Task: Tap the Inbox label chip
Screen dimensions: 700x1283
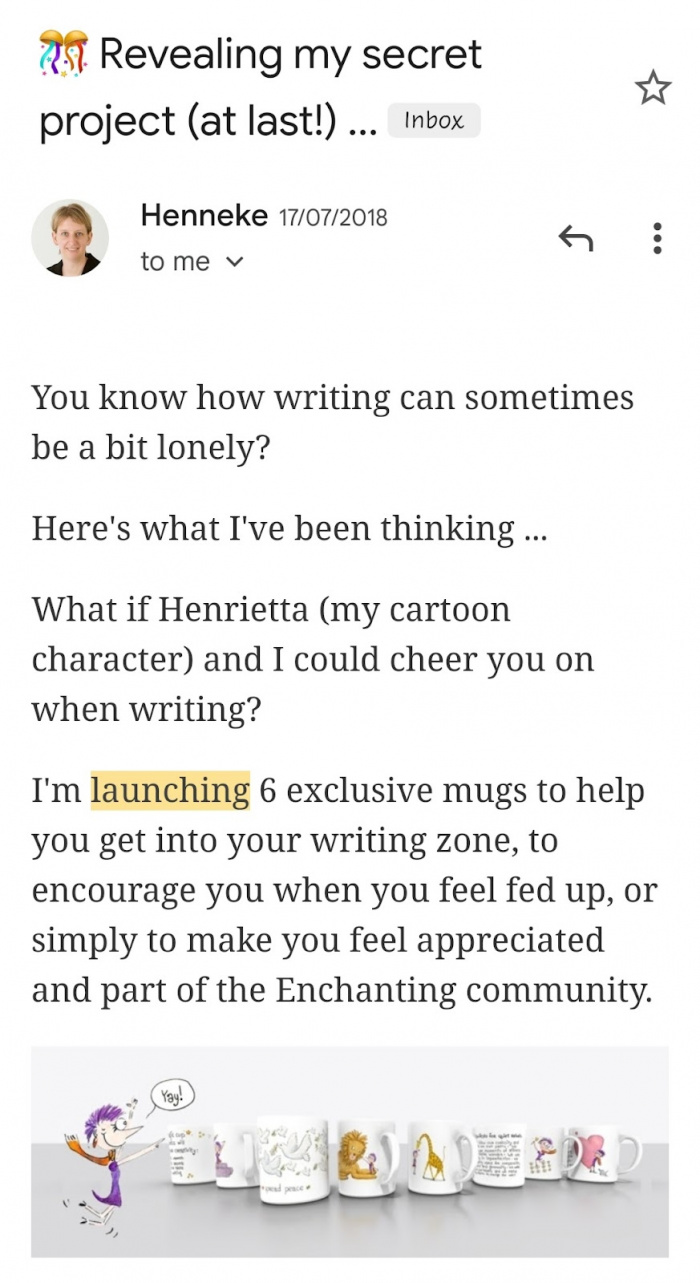Action: (x=433, y=121)
